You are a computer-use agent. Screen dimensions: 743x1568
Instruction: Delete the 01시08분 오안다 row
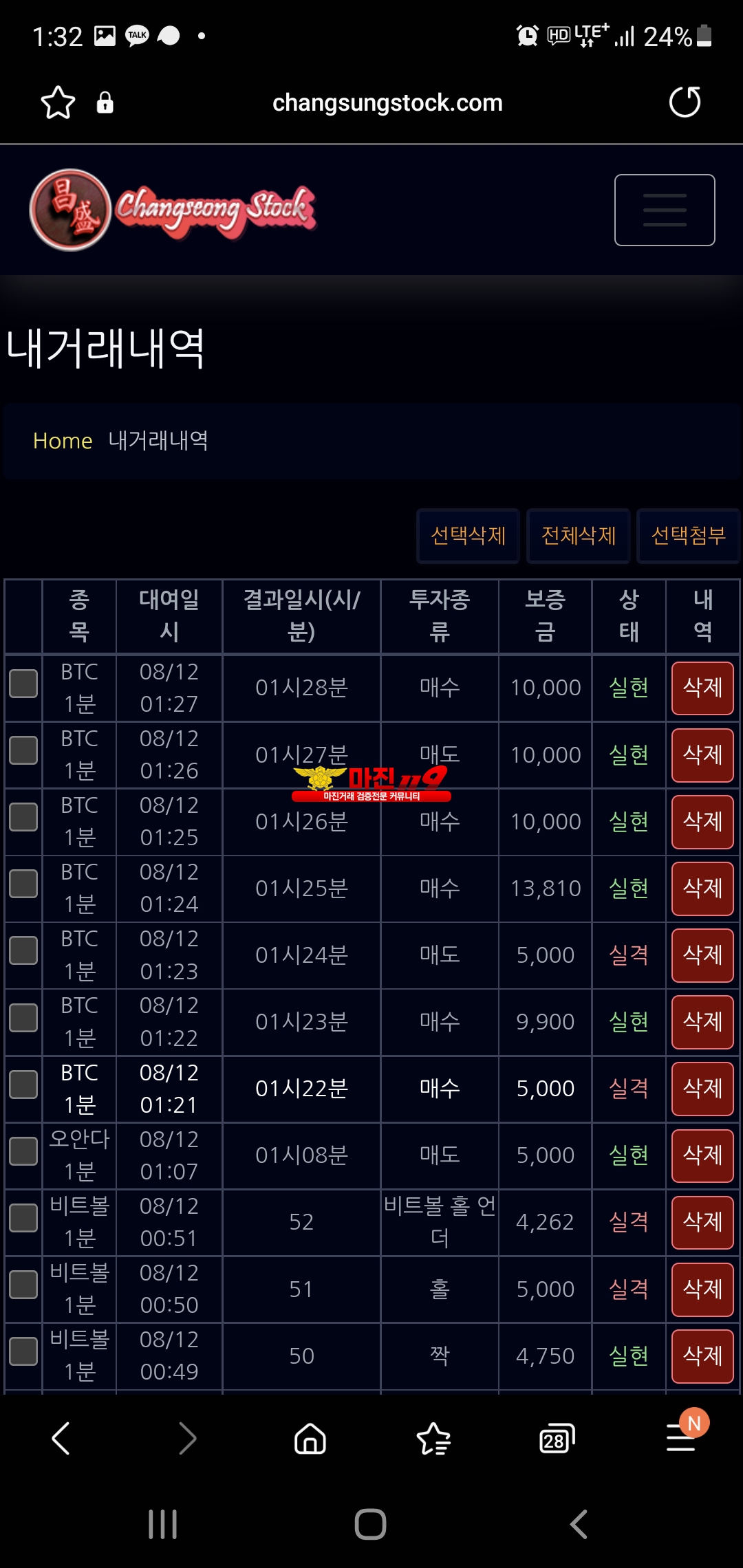click(x=702, y=1155)
